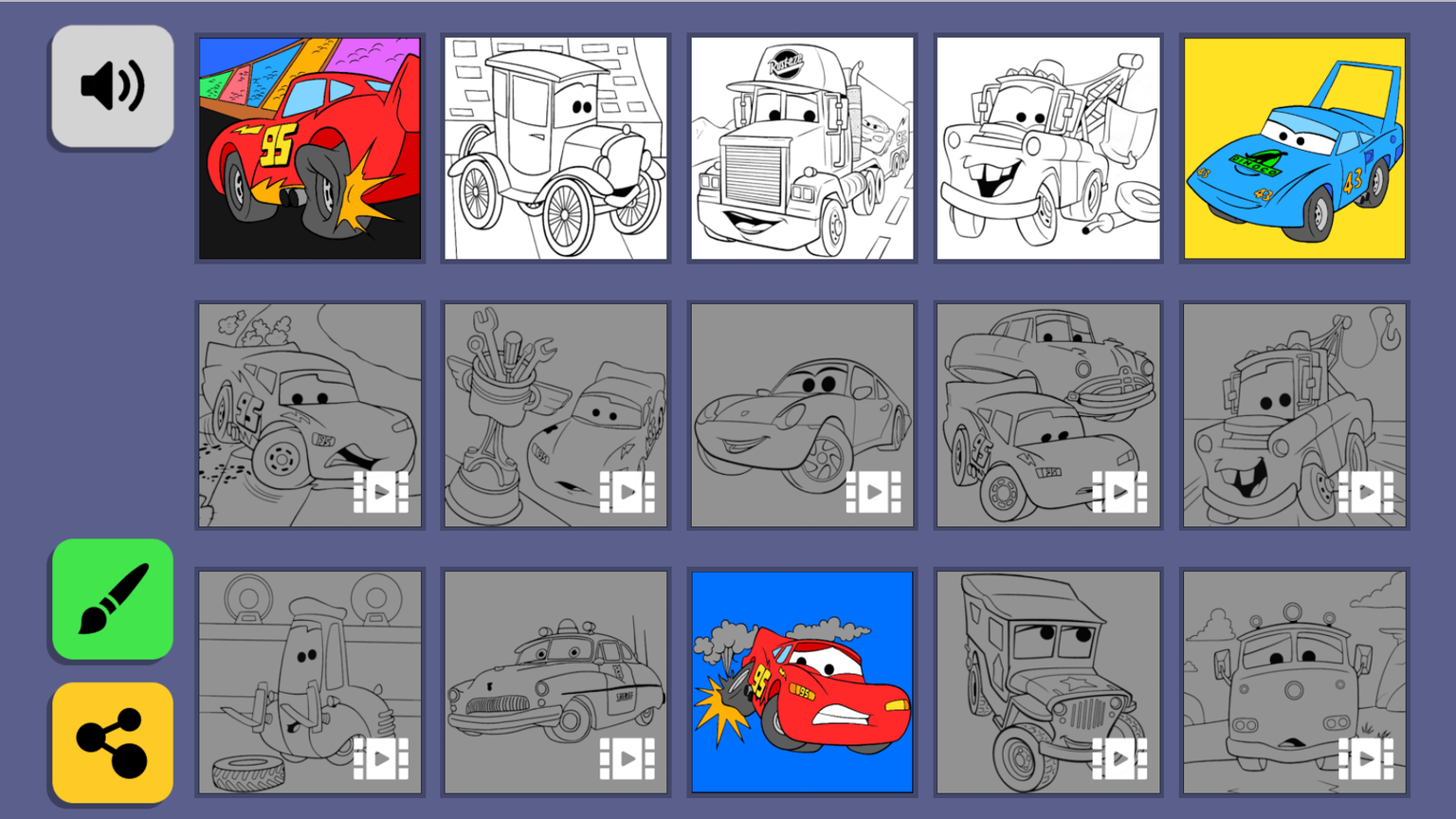Toggle the sound speaker button

tap(113, 86)
